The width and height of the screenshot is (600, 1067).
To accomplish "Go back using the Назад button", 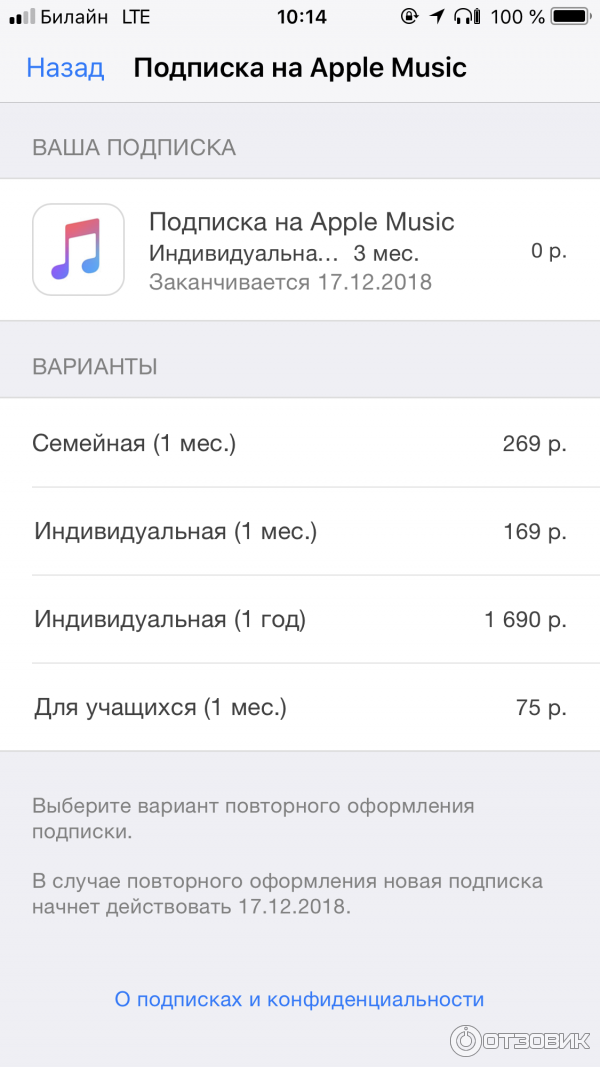I will [x=65, y=68].
